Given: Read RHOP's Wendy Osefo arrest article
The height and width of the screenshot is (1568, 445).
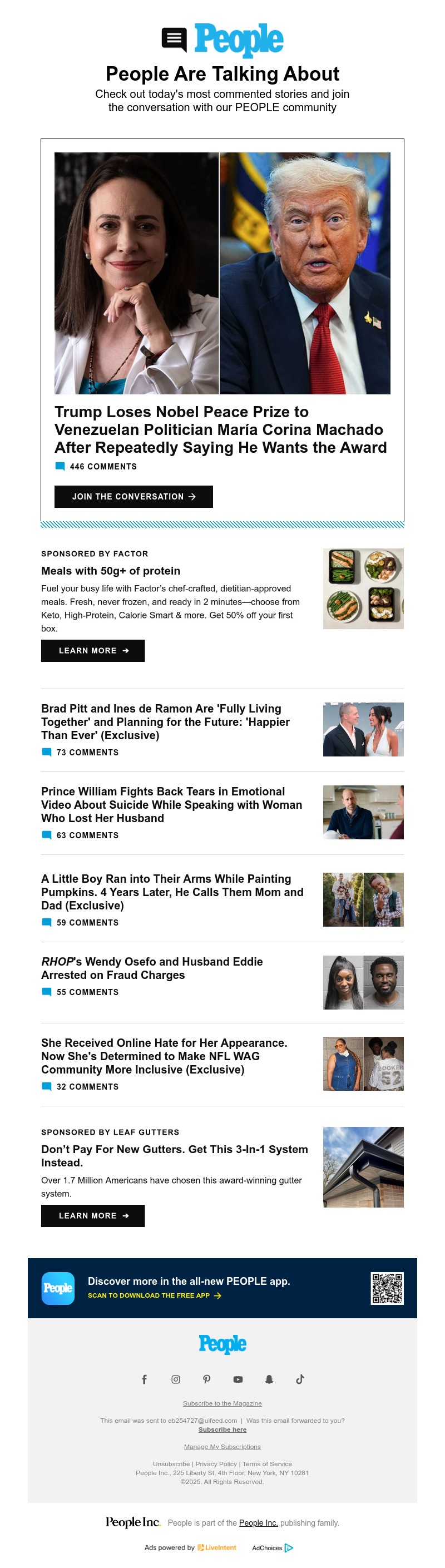Looking at the screenshot, I should [x=152, y=968].
